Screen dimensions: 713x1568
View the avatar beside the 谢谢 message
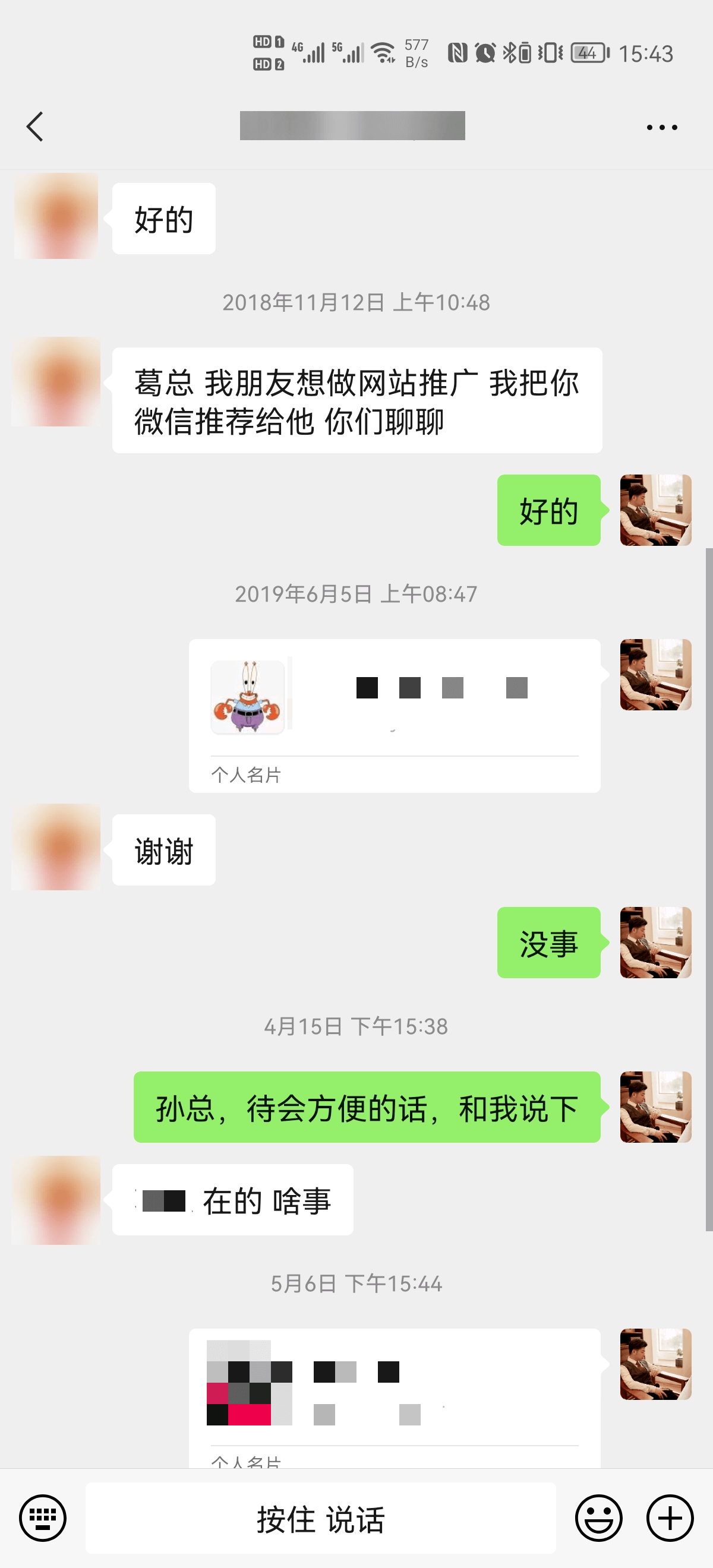(56, 848)
